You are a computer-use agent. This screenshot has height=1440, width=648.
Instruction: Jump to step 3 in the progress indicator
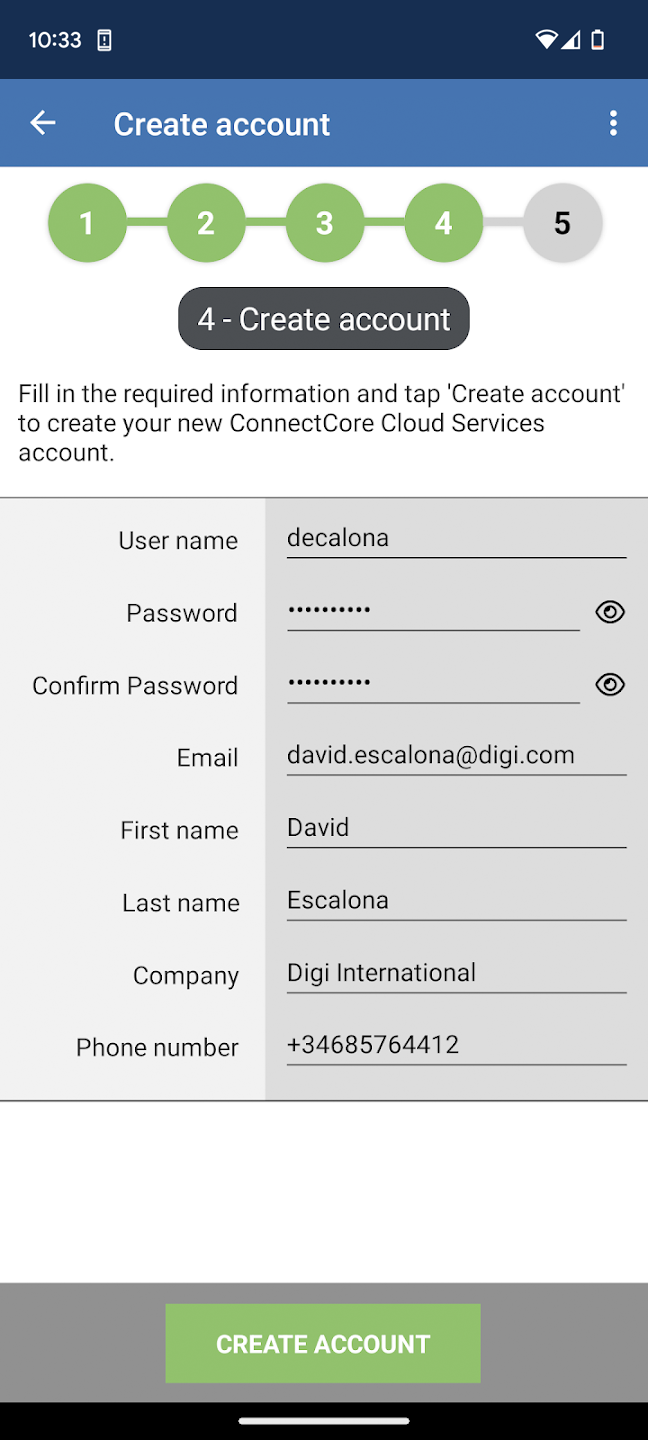pyautogui.click(x=324, y=223)
